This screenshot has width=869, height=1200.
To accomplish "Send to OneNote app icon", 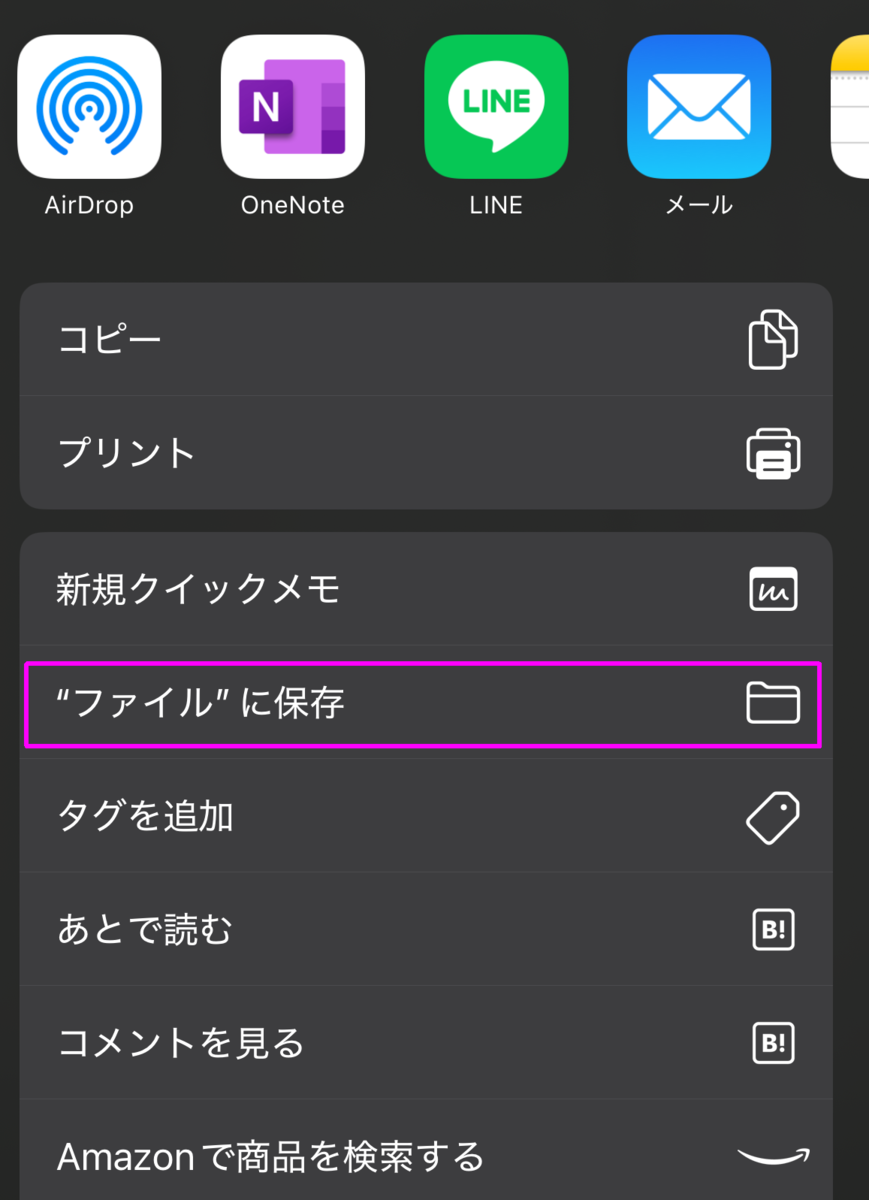I will pyautogui.click(x=292, y=106).
